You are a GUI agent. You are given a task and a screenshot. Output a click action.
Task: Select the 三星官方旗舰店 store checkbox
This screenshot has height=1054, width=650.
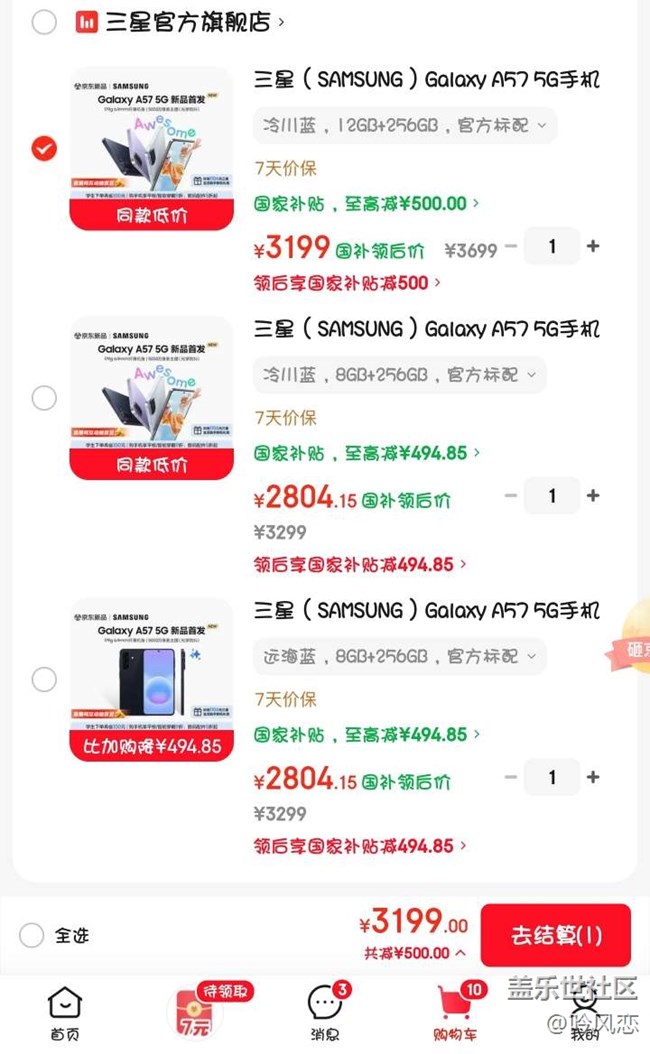[44, 22]
